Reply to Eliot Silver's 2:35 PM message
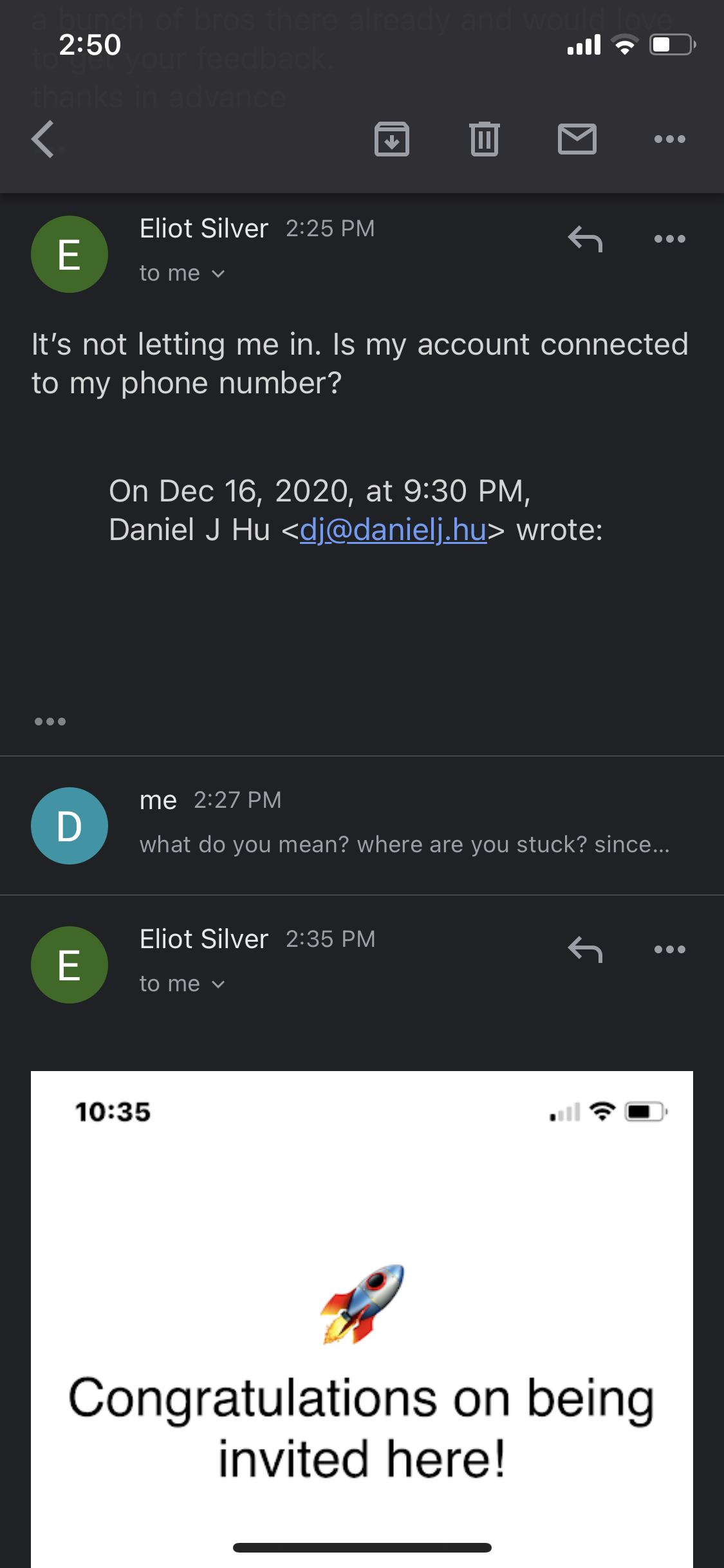 coord(584,949)
